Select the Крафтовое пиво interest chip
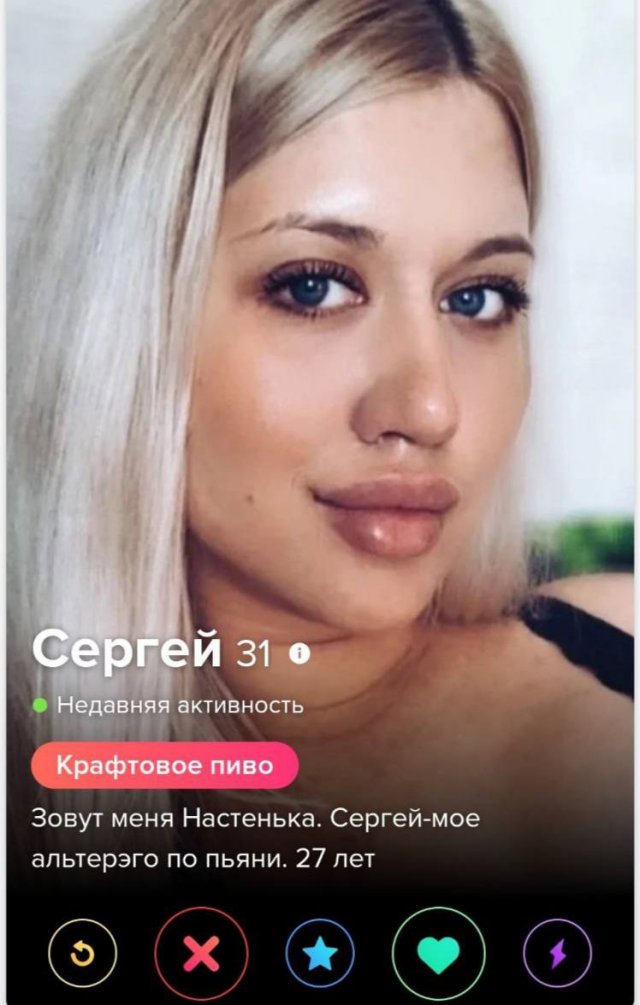 165,766
